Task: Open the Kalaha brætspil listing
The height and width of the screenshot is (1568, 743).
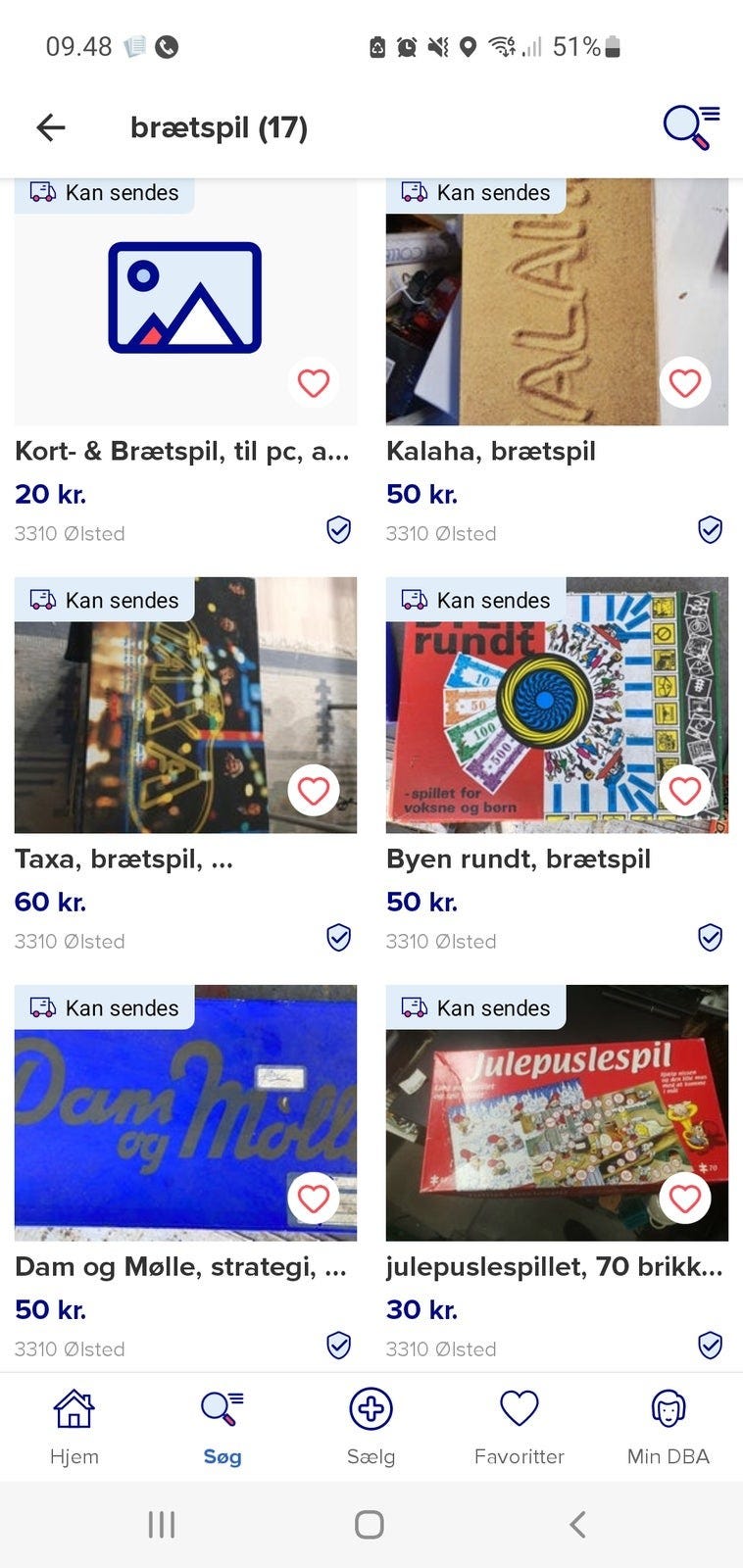Action: click(x=491, y=451)
